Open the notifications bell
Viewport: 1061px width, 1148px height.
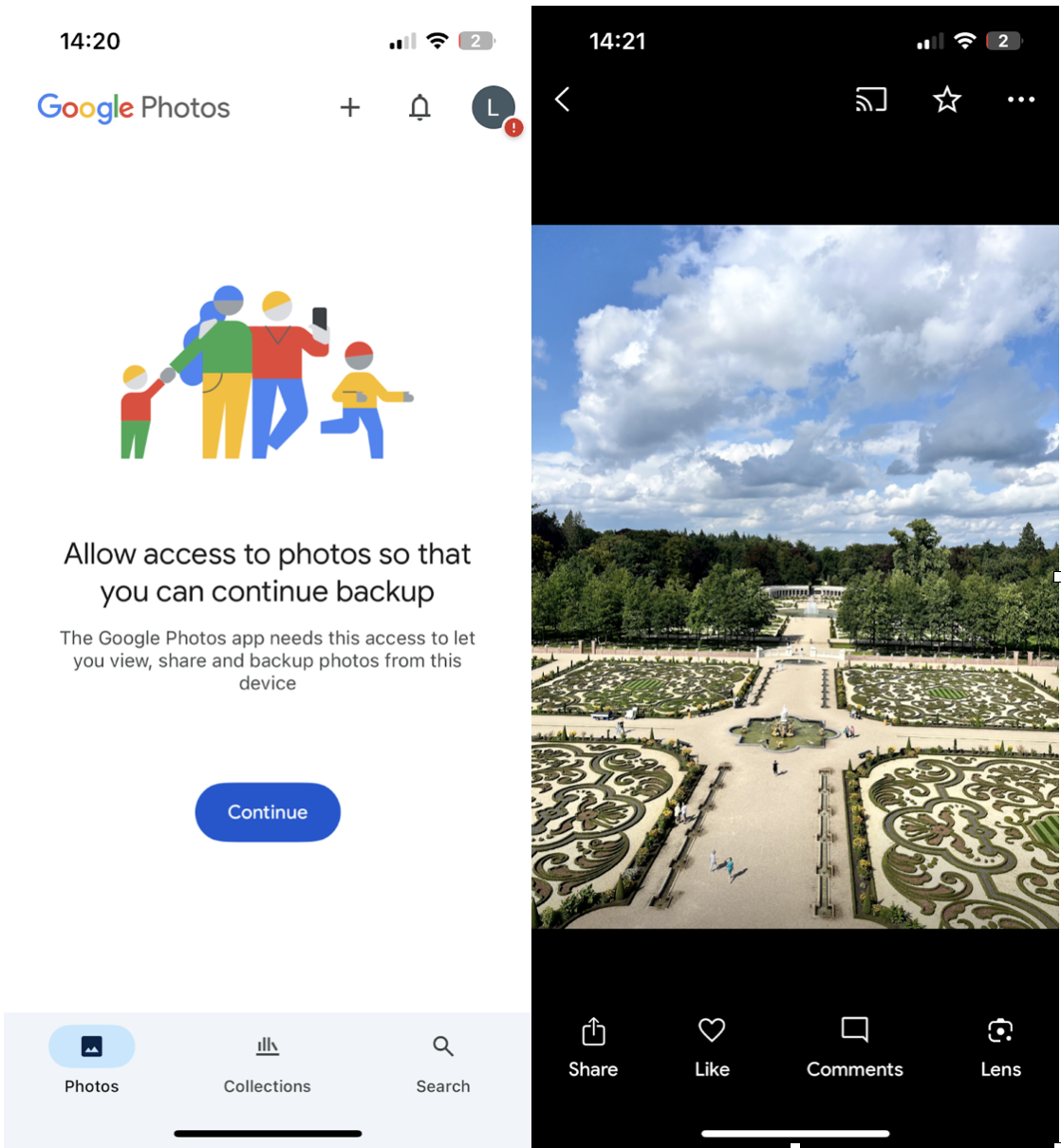(x=419, y=107)
